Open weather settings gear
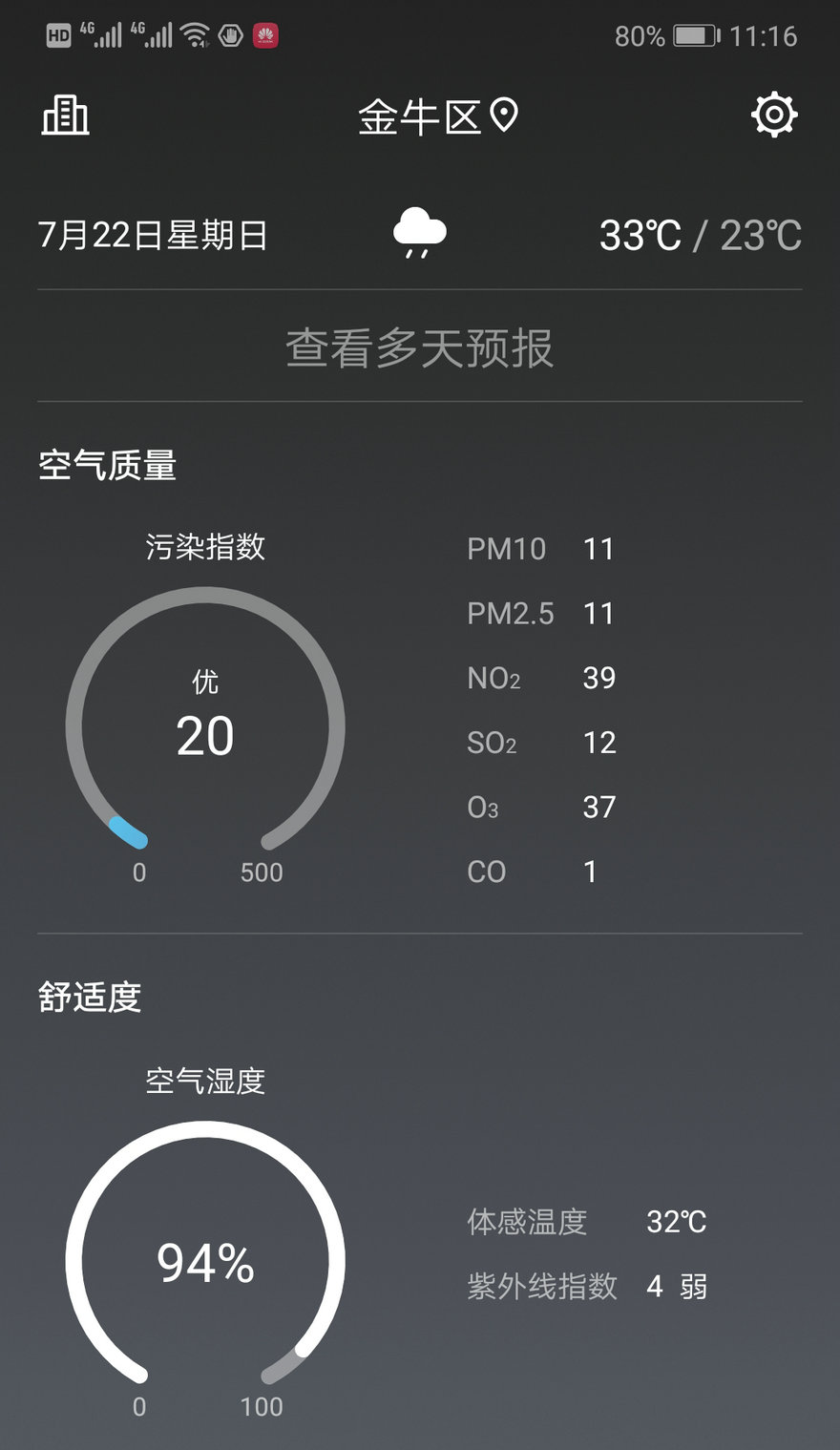This screenshot has height=1450, width=840. coord(773,116)
